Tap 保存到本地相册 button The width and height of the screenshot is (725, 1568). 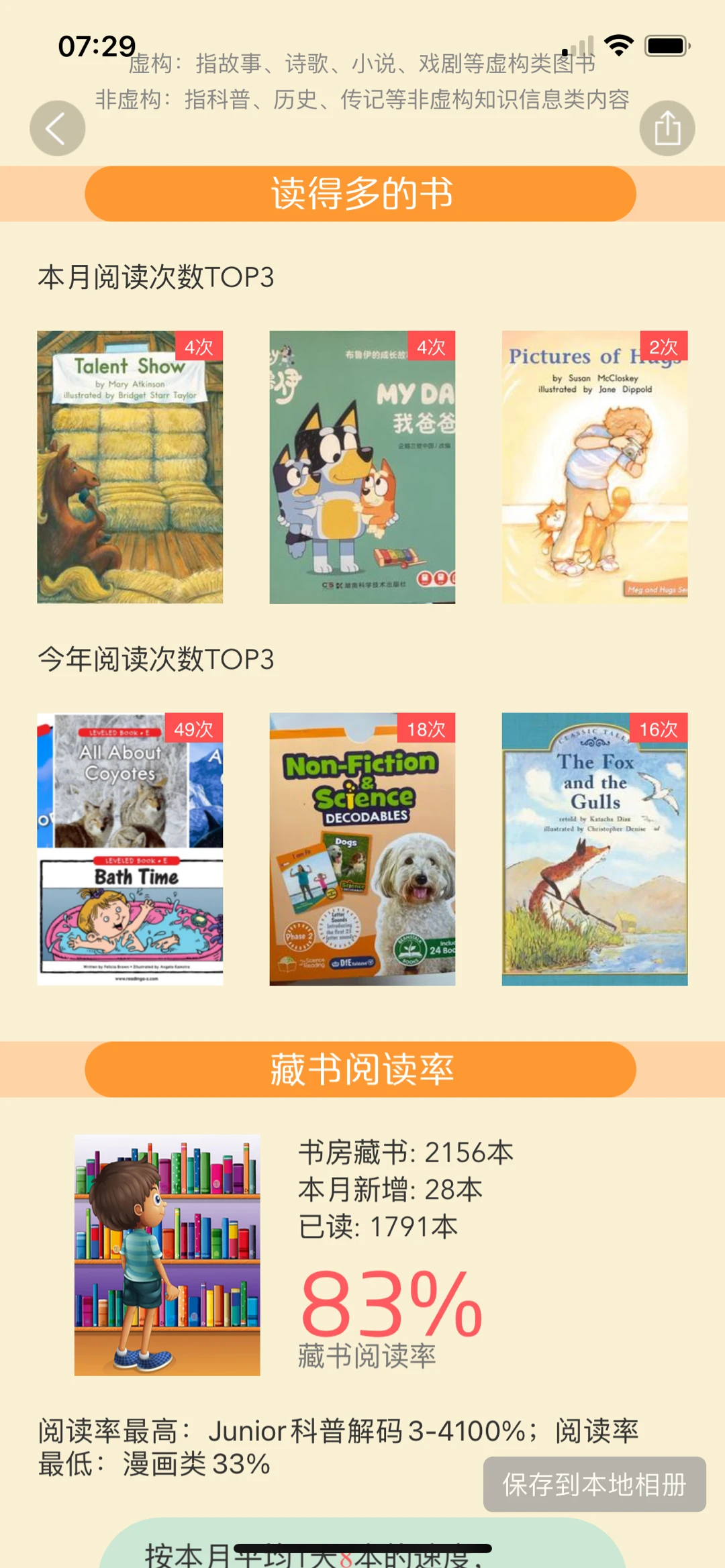pos(594,1484)
